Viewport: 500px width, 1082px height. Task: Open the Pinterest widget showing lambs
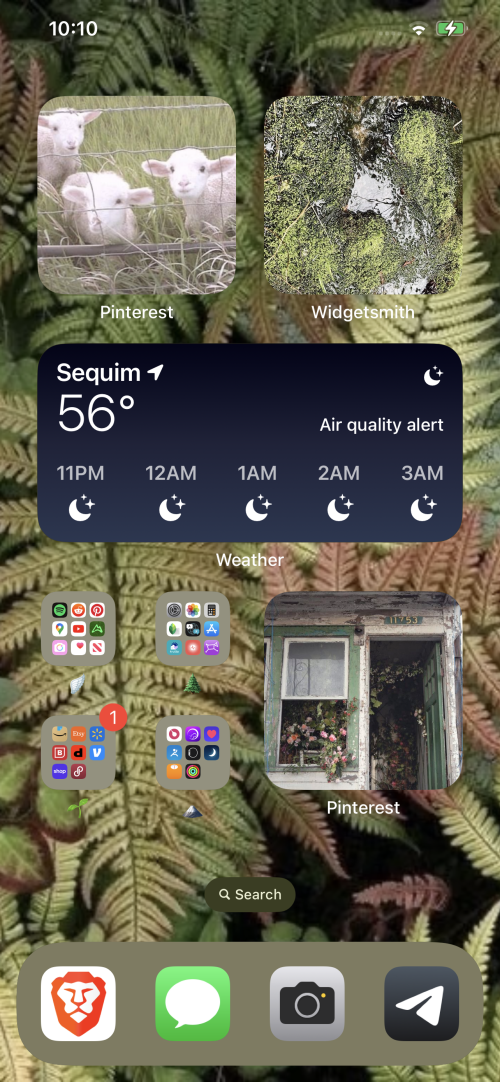pyautogui.click(x=137, y=195)
